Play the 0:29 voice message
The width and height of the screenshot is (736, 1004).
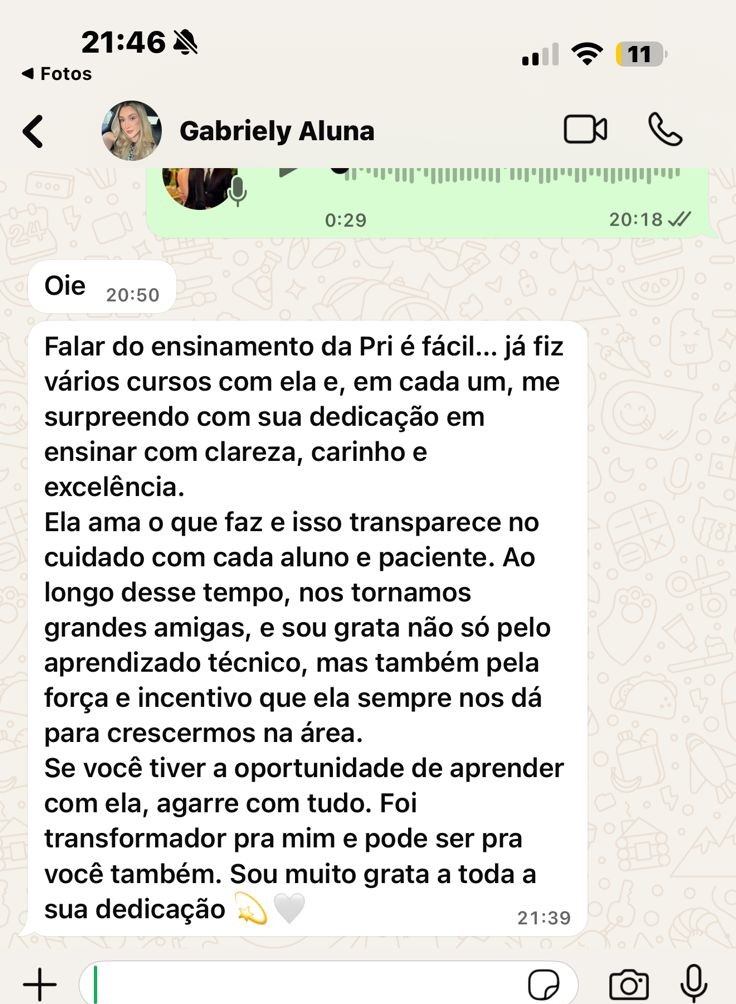(x=290, y=172)
